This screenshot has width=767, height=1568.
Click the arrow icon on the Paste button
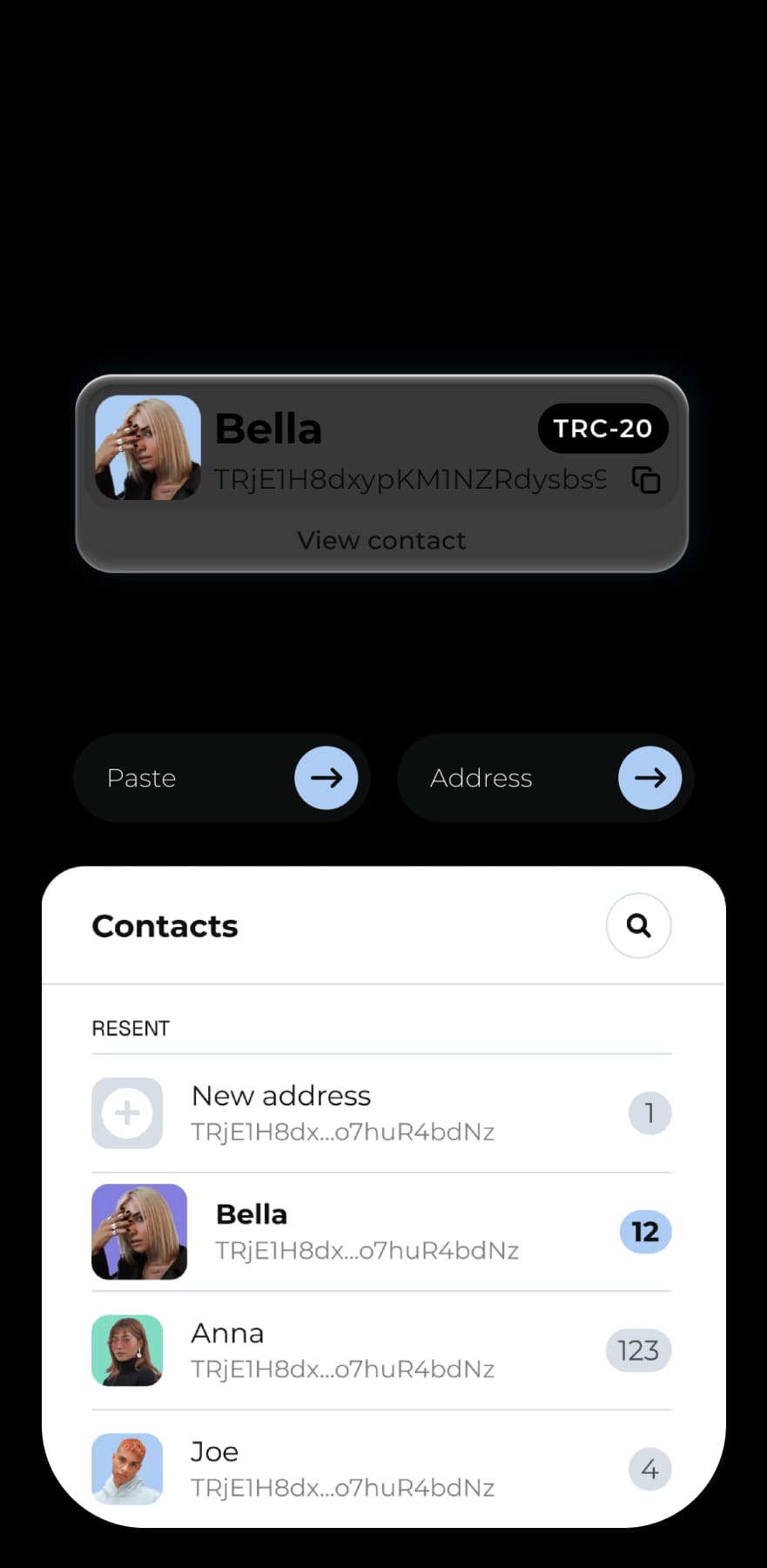tap(326, 778)
